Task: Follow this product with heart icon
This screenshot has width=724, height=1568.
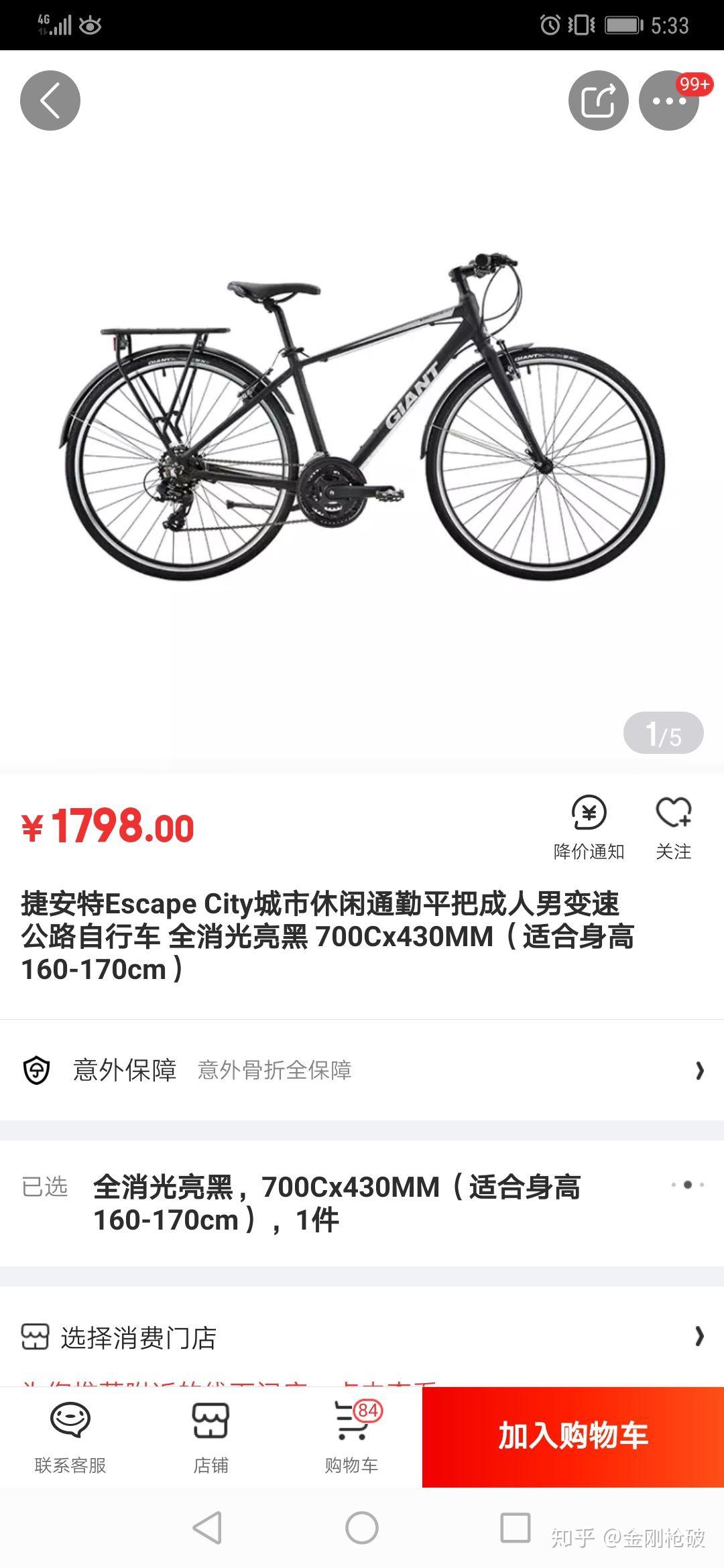Action: [x=673, y=827]
